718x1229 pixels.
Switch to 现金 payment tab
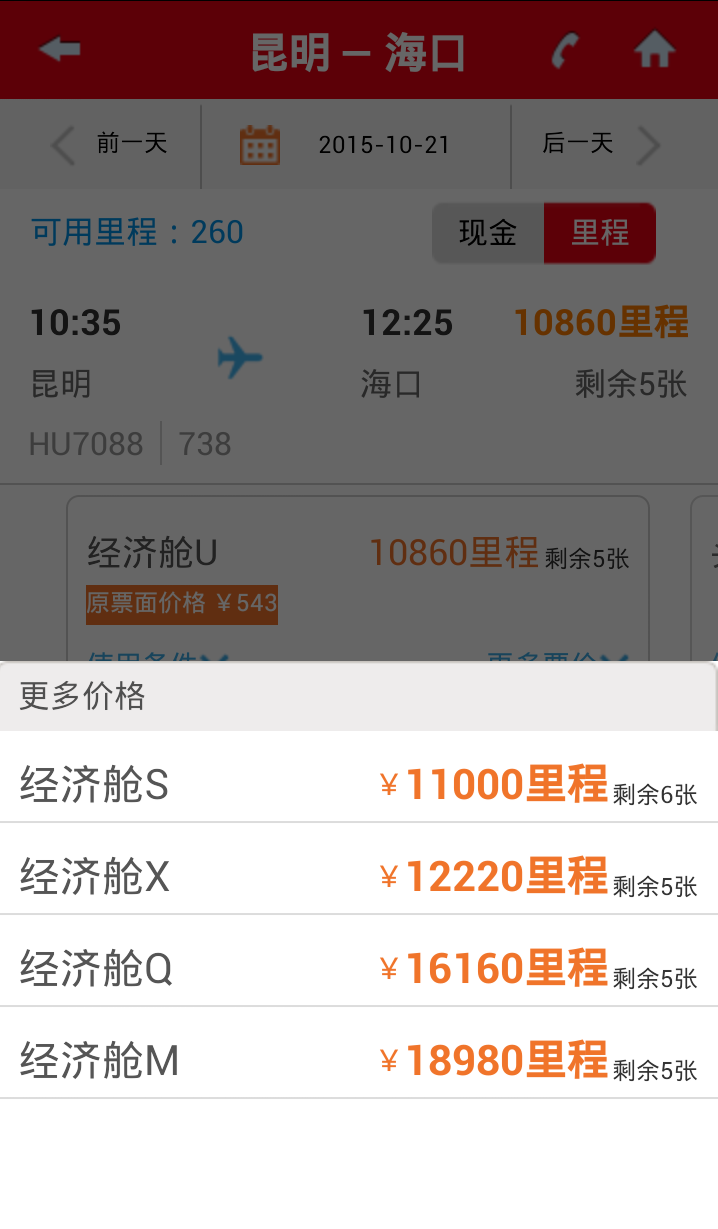tap(488, 233)
